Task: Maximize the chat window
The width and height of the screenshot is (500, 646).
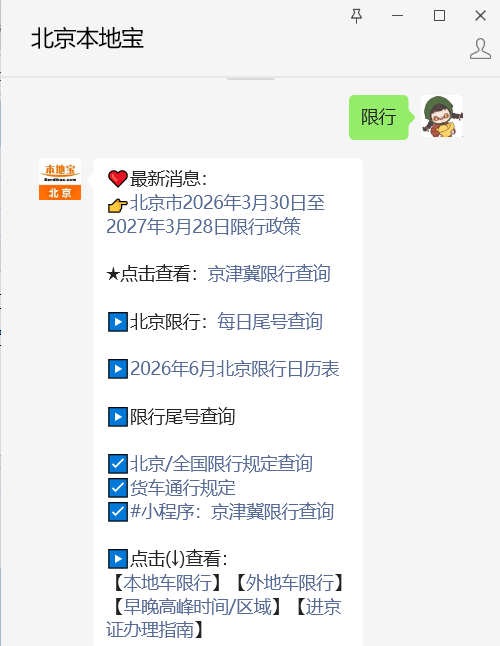Action: pyautogui.click(x=439, y=16)
